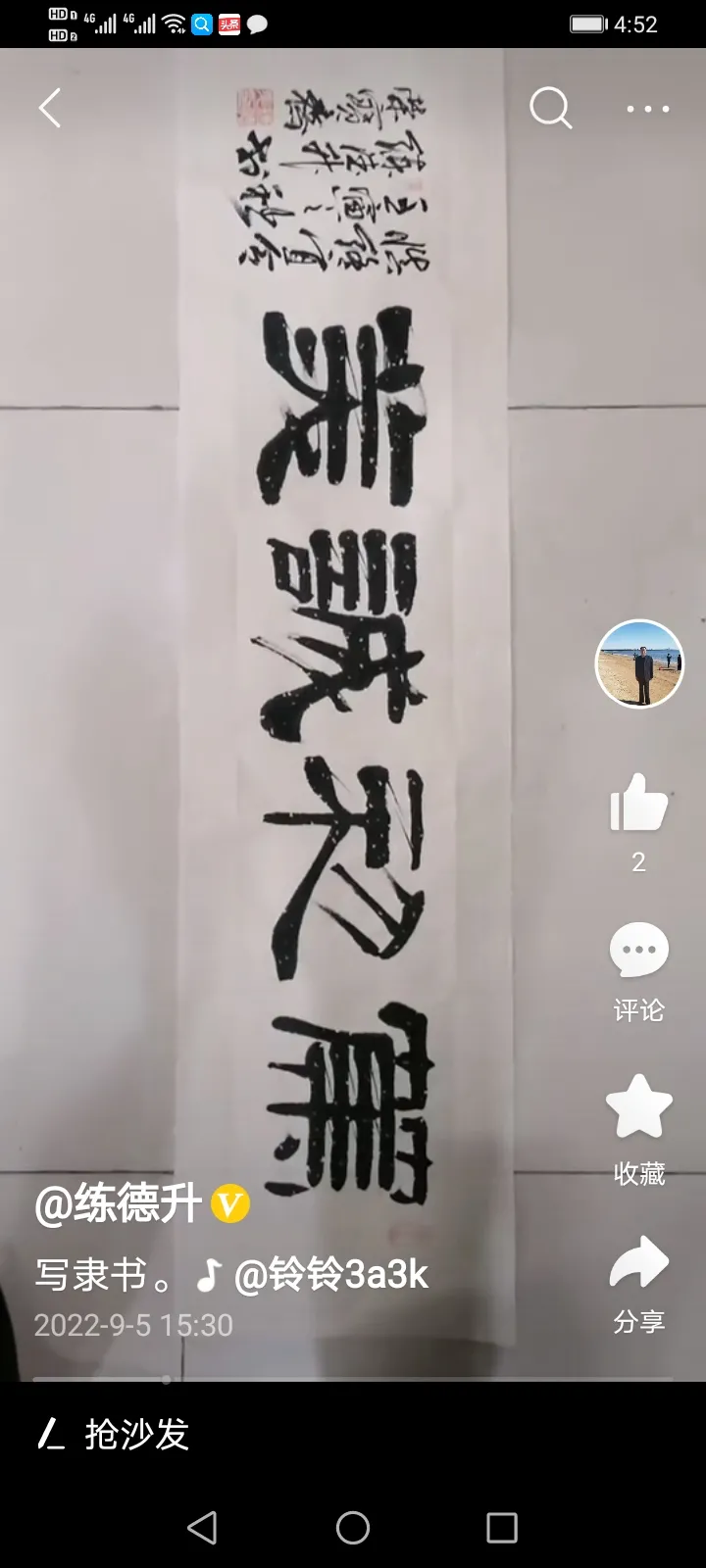Open @练德升 user profile
The image size is (706, 1568).
tap(118, 1203)
